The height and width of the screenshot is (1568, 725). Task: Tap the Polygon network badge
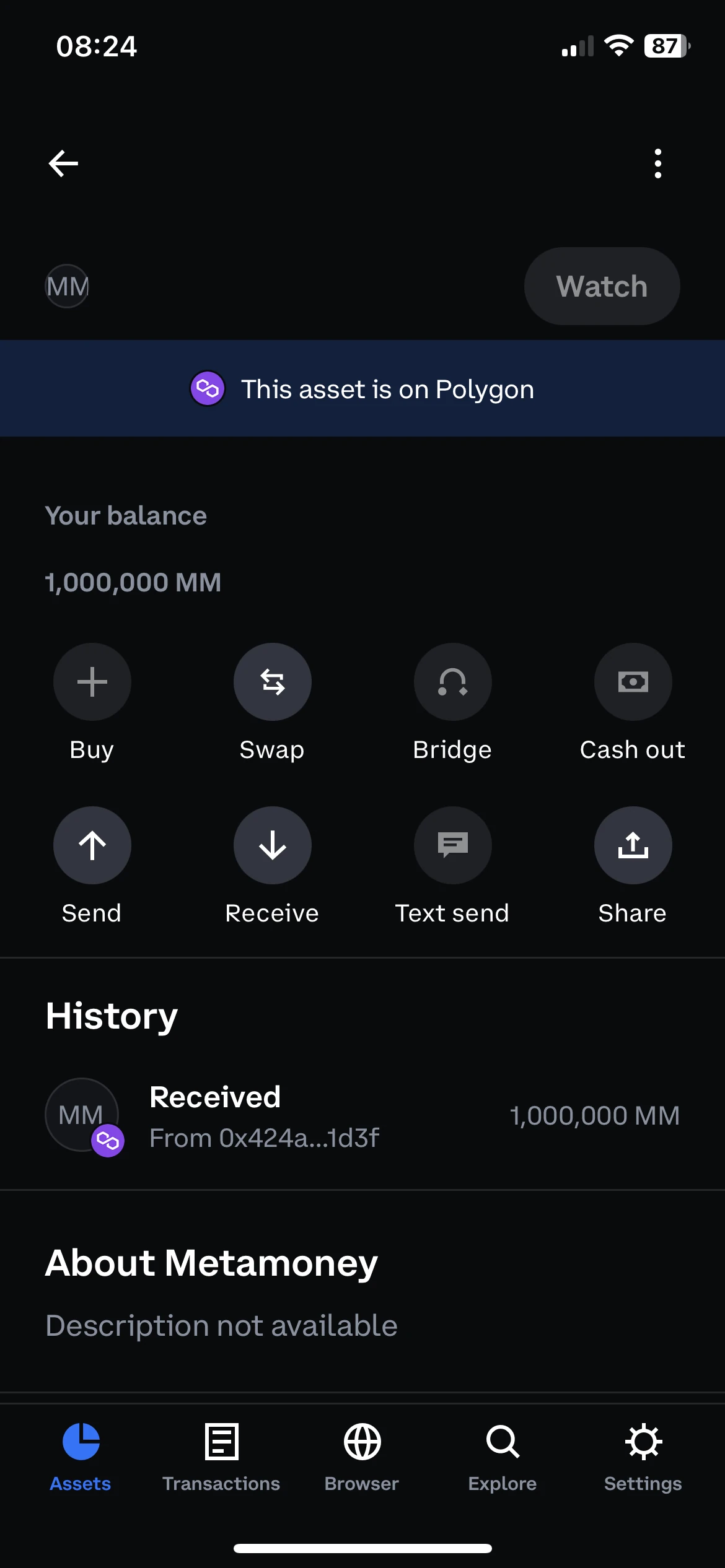click(208, 389)
